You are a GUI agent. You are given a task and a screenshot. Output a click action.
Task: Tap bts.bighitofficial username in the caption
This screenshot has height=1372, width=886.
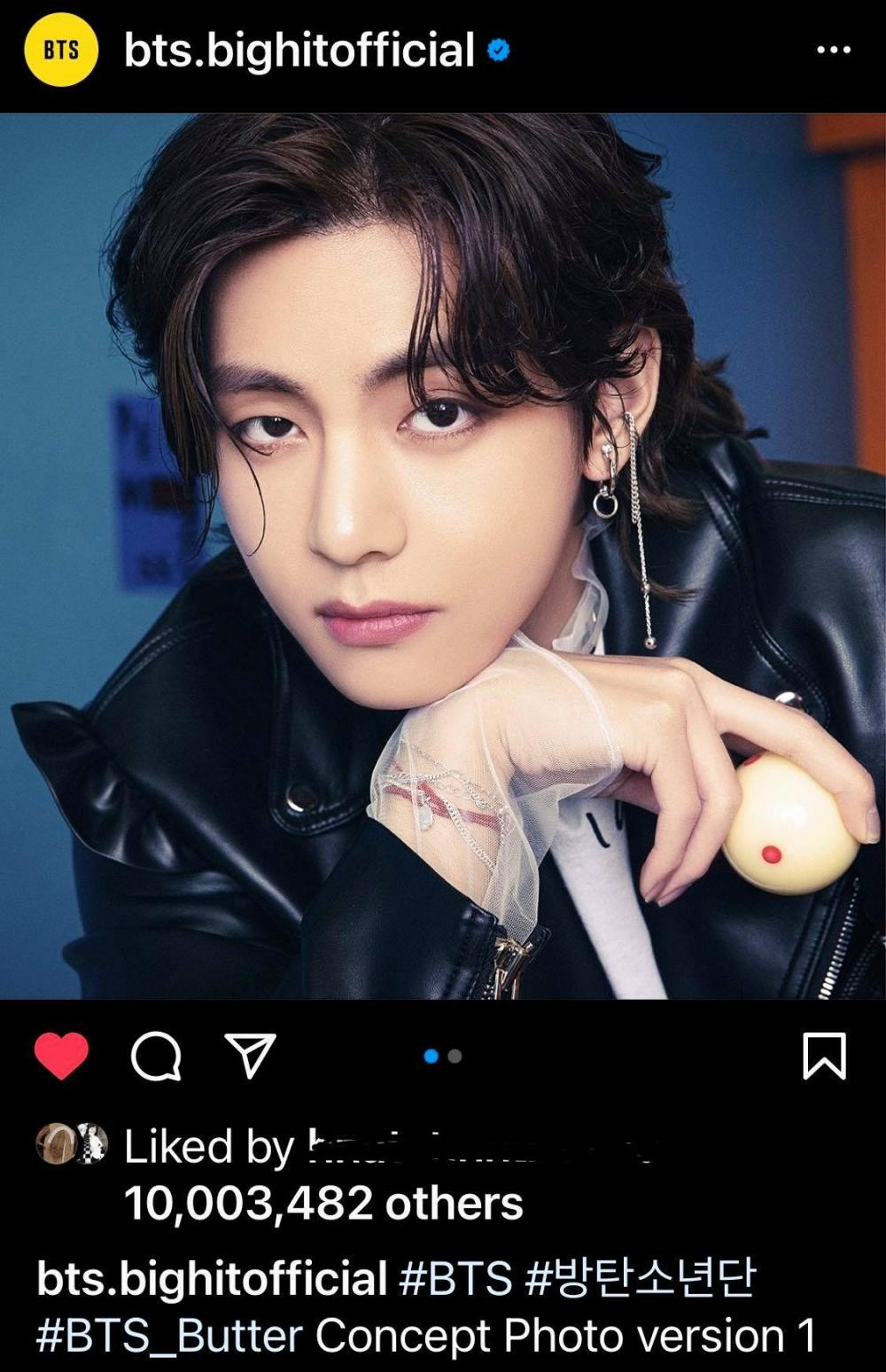[x=212, y=1279]
